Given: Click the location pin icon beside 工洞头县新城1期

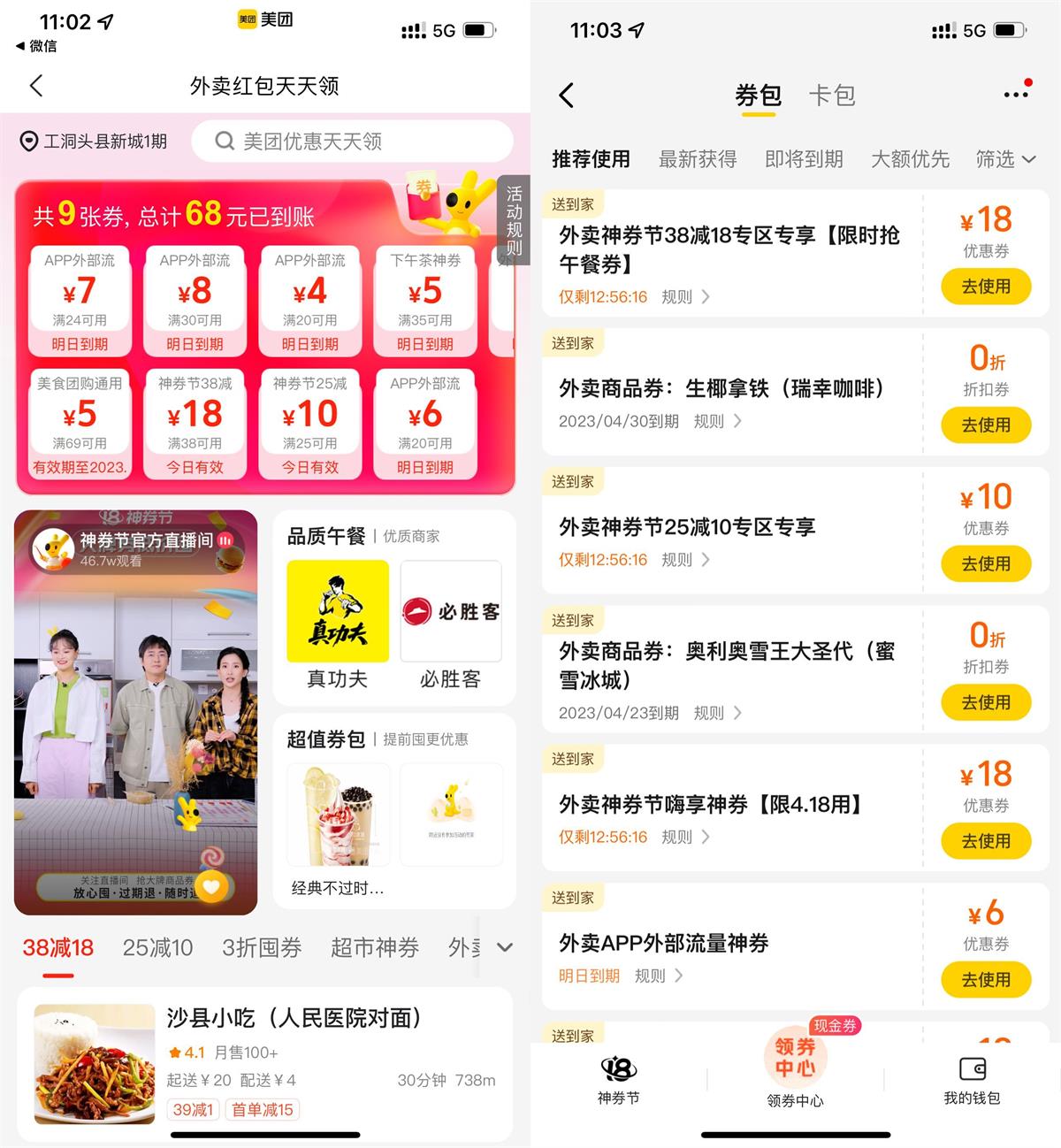Looking at the screenshot, I should click(28, 141).
